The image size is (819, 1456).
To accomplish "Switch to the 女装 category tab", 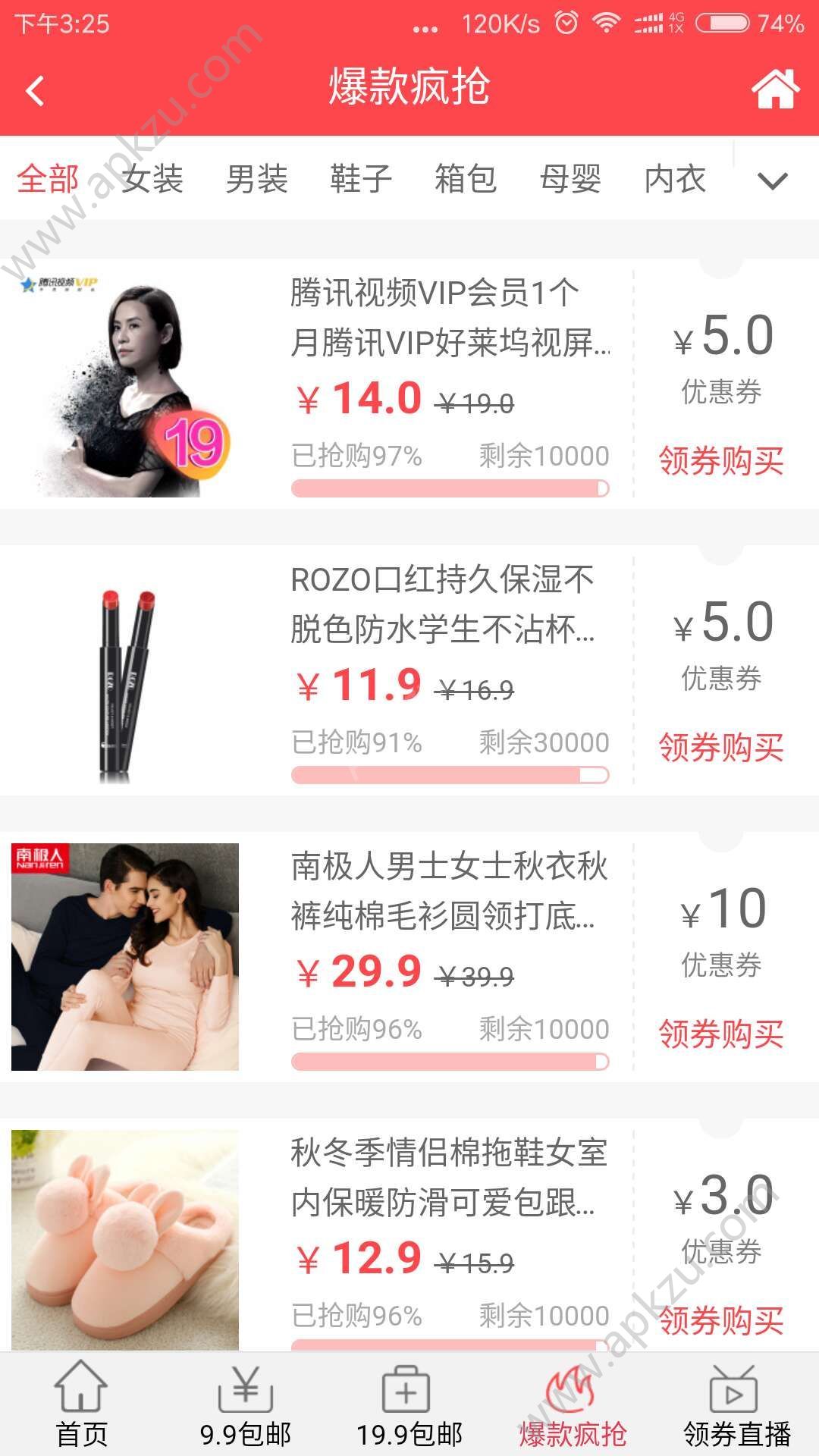I will [x=152, y=180].
